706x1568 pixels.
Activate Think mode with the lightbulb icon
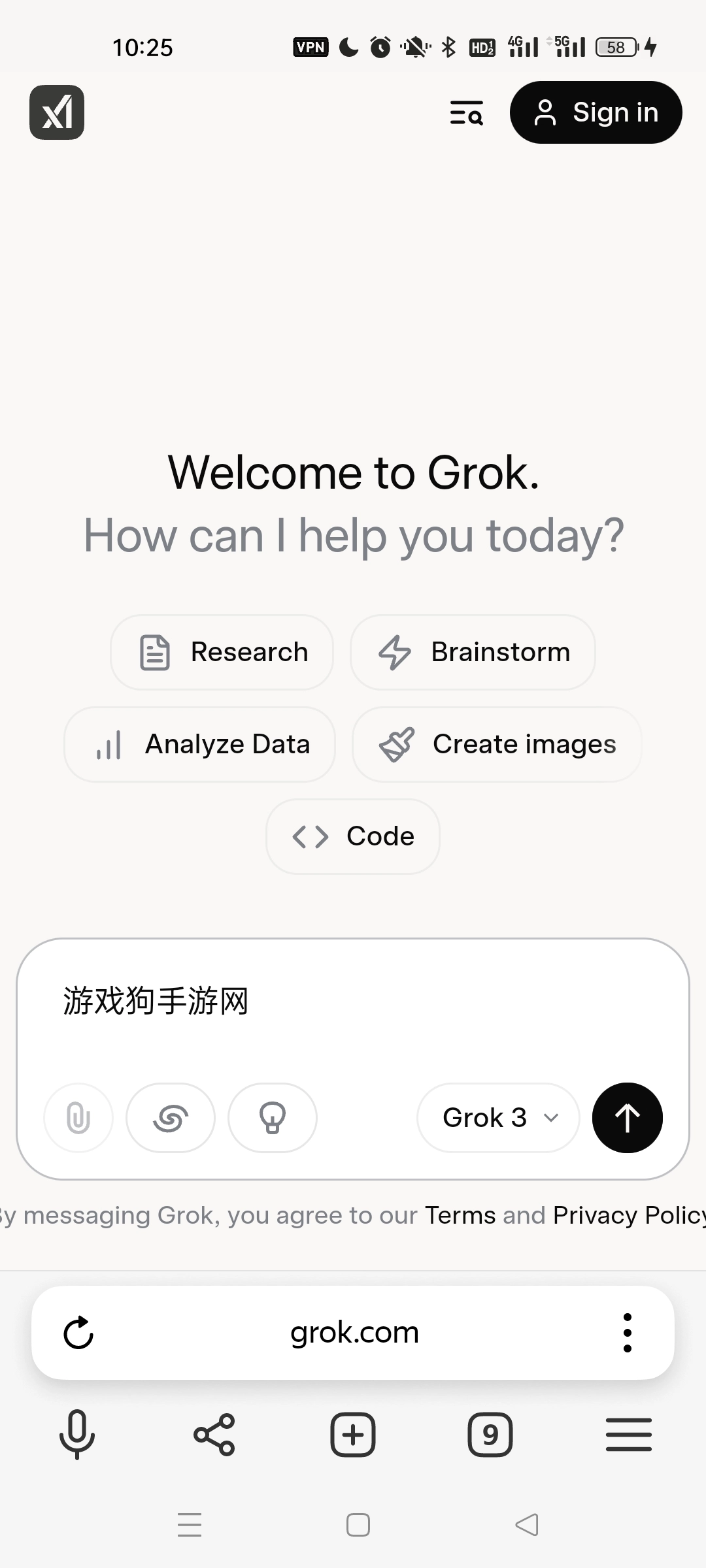(272, 1118)
